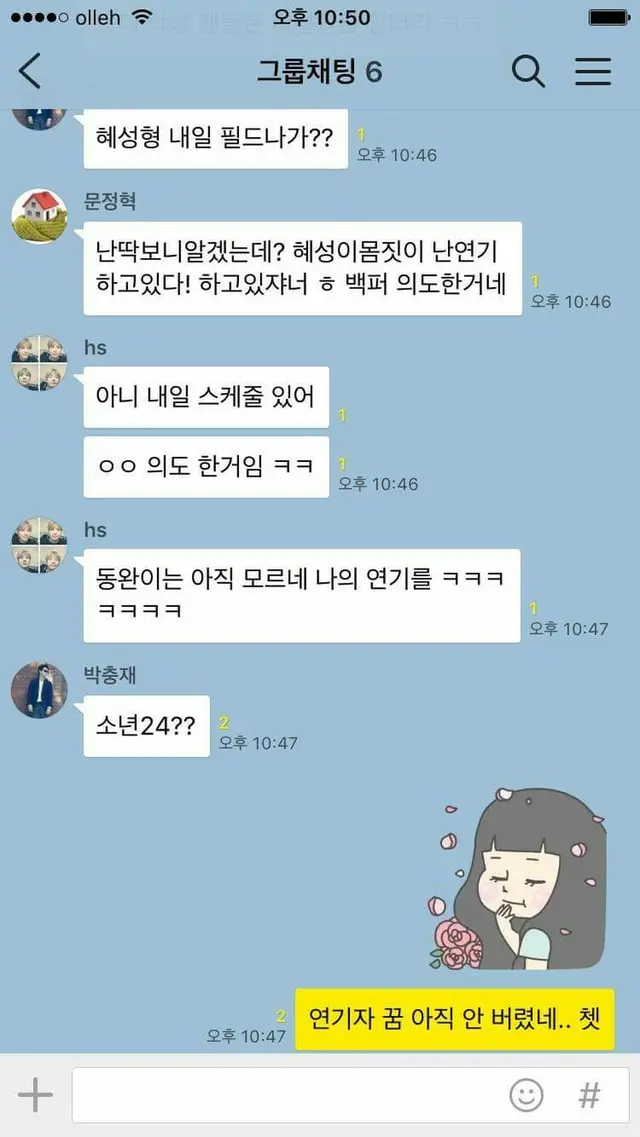Go back from the group chat

pyautogui.click(x=30, y=72)
